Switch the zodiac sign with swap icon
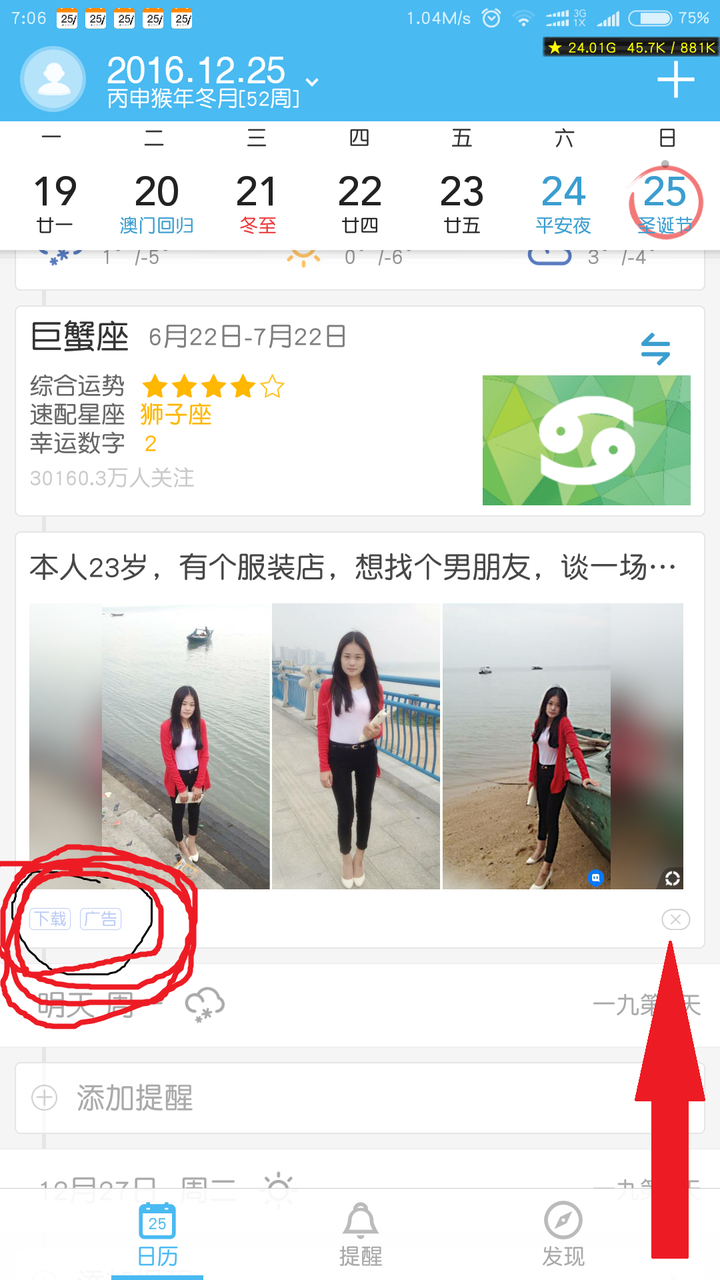Screen dimensions: 720x1280 click(656, 350)
